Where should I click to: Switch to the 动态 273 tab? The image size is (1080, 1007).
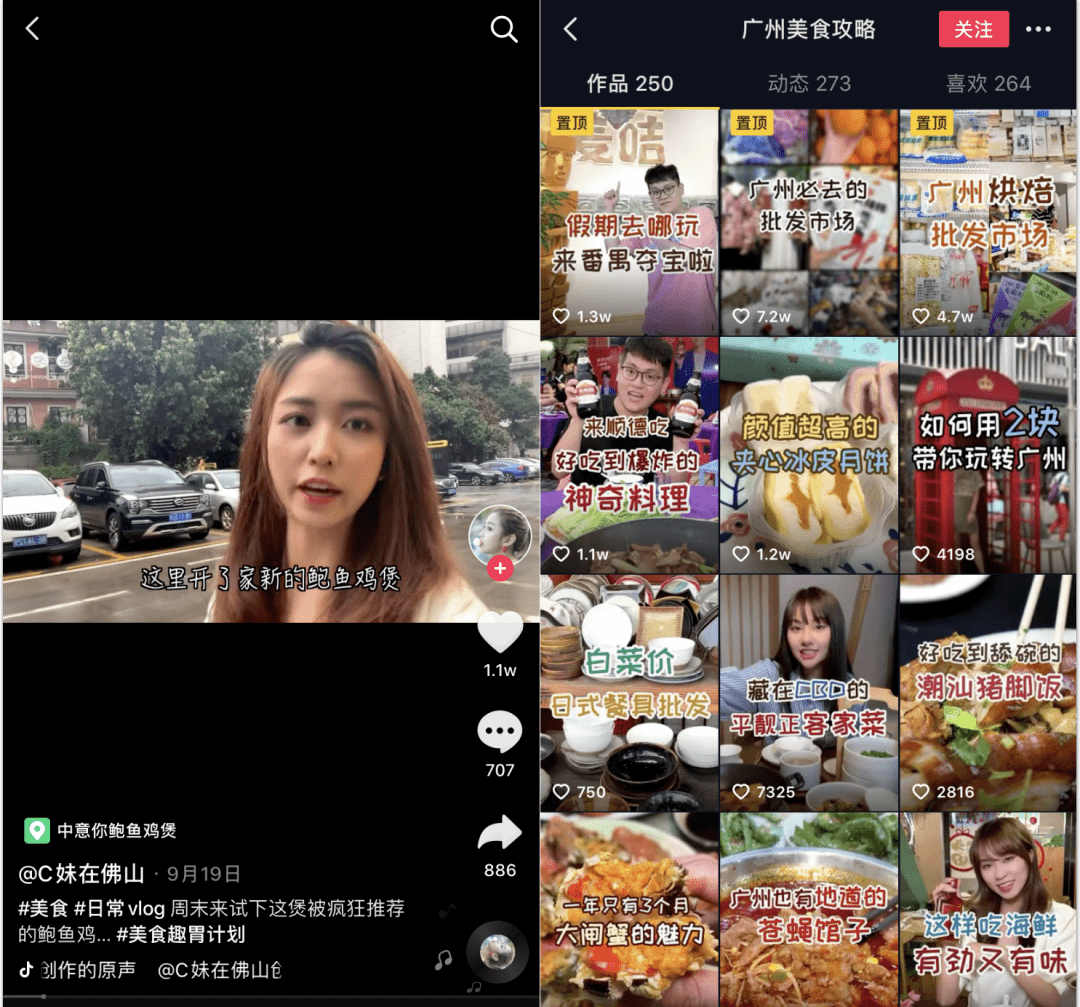[809, 84]
